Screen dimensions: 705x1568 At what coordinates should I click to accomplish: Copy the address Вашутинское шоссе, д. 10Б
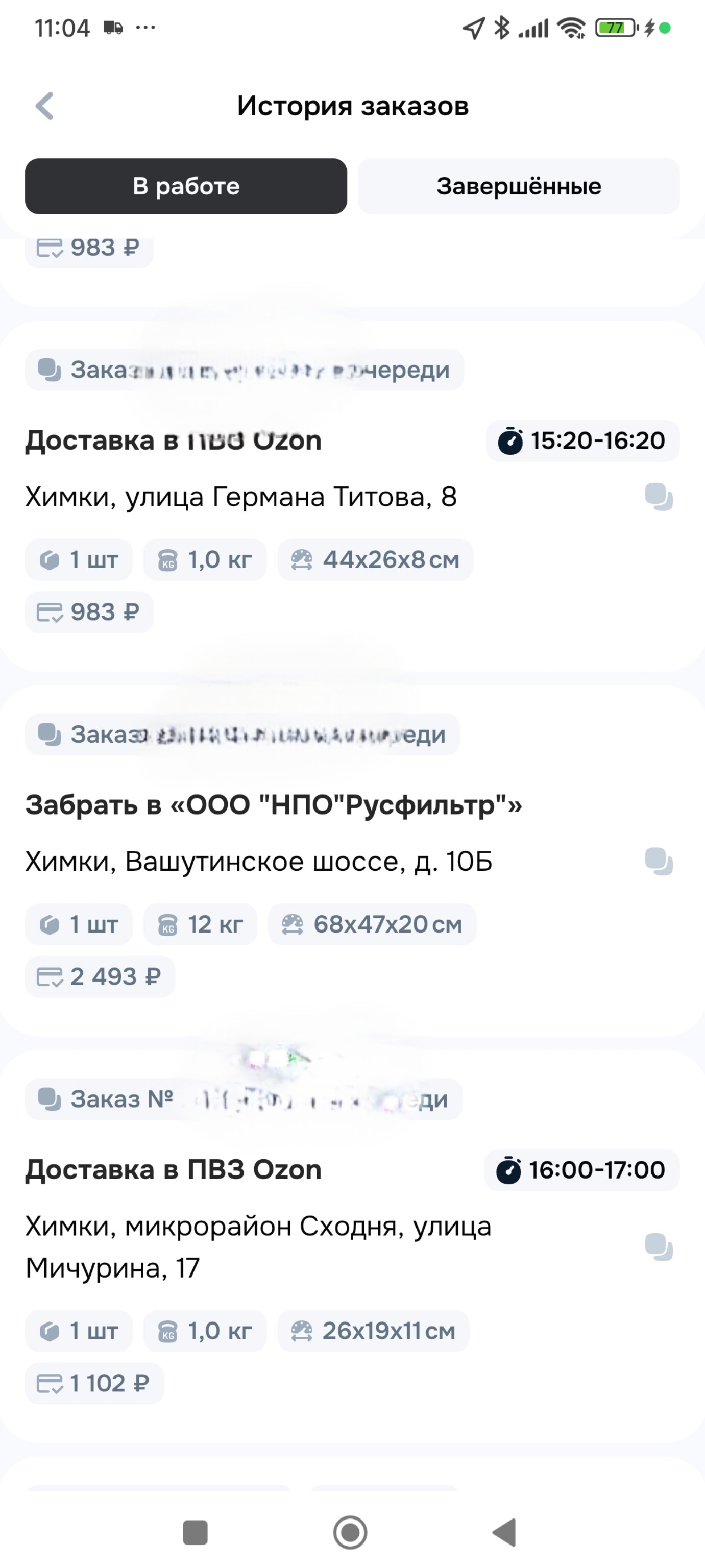(659, 861)
